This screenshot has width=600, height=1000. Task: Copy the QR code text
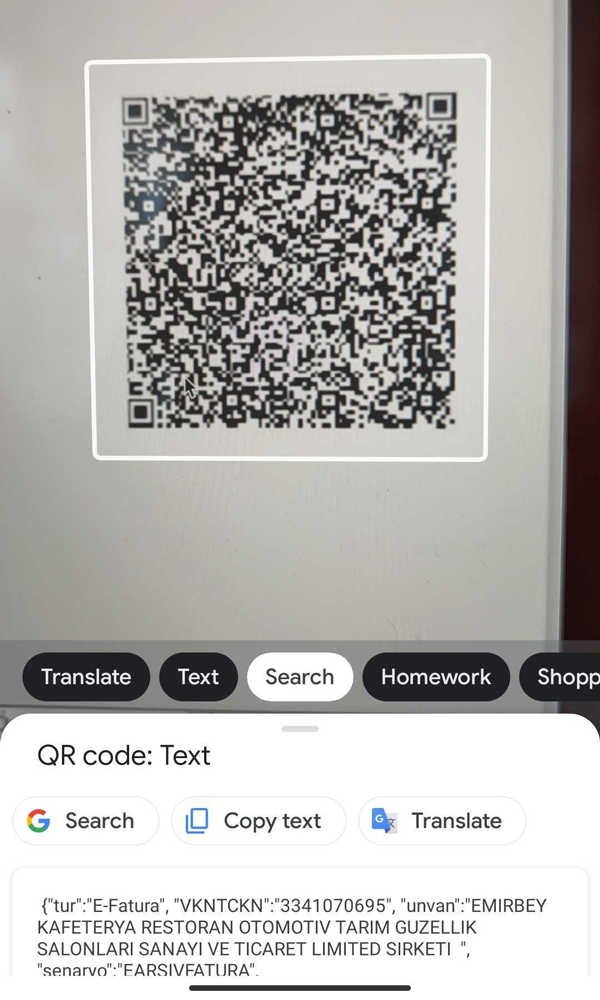click(258, 821)
